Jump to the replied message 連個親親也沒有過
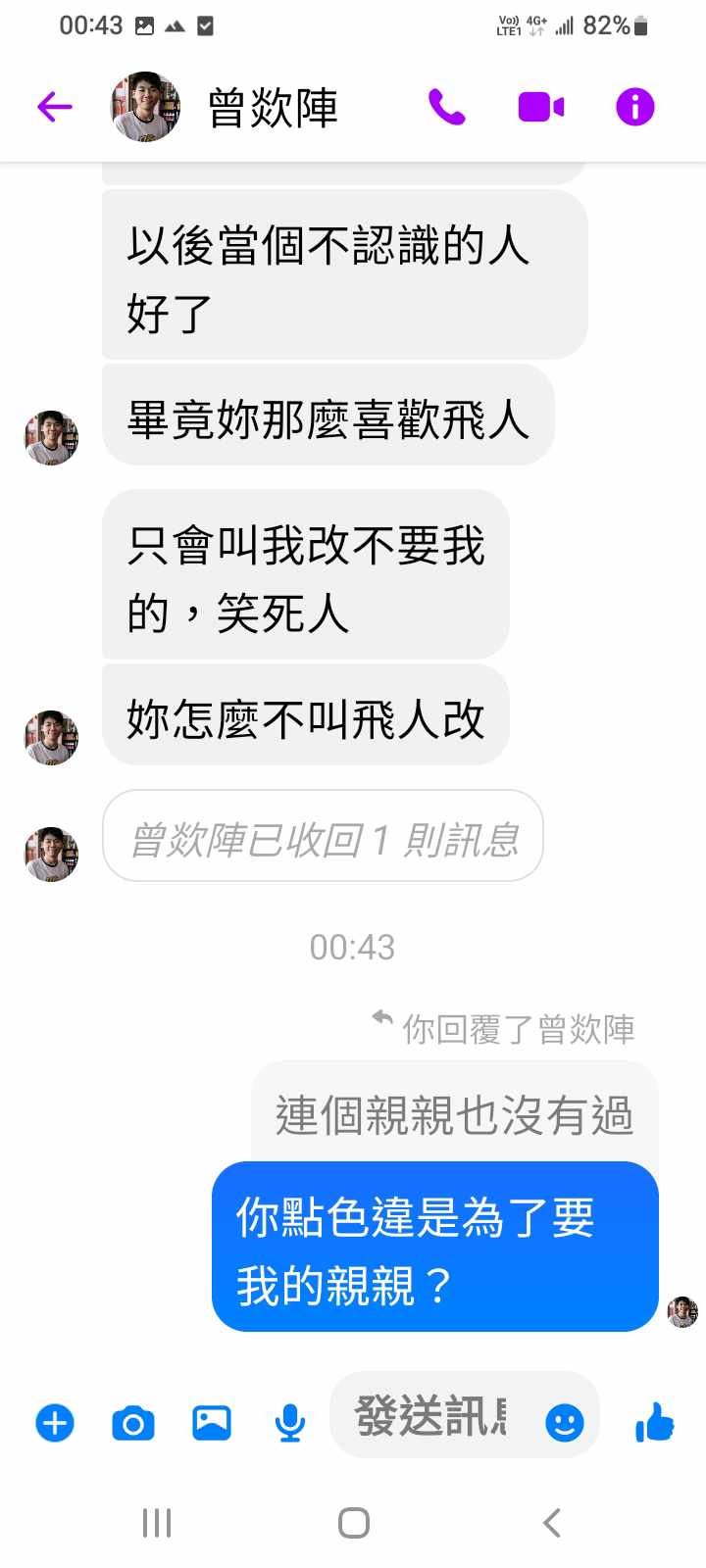Viewport: 706px width, 1568px height. point(454,1113)
